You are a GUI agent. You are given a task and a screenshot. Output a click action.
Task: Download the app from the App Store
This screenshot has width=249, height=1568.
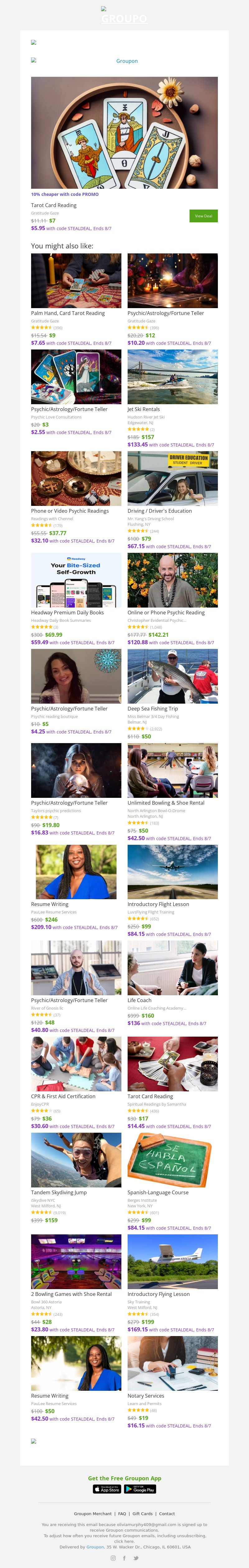click(x=107, y=1489)
